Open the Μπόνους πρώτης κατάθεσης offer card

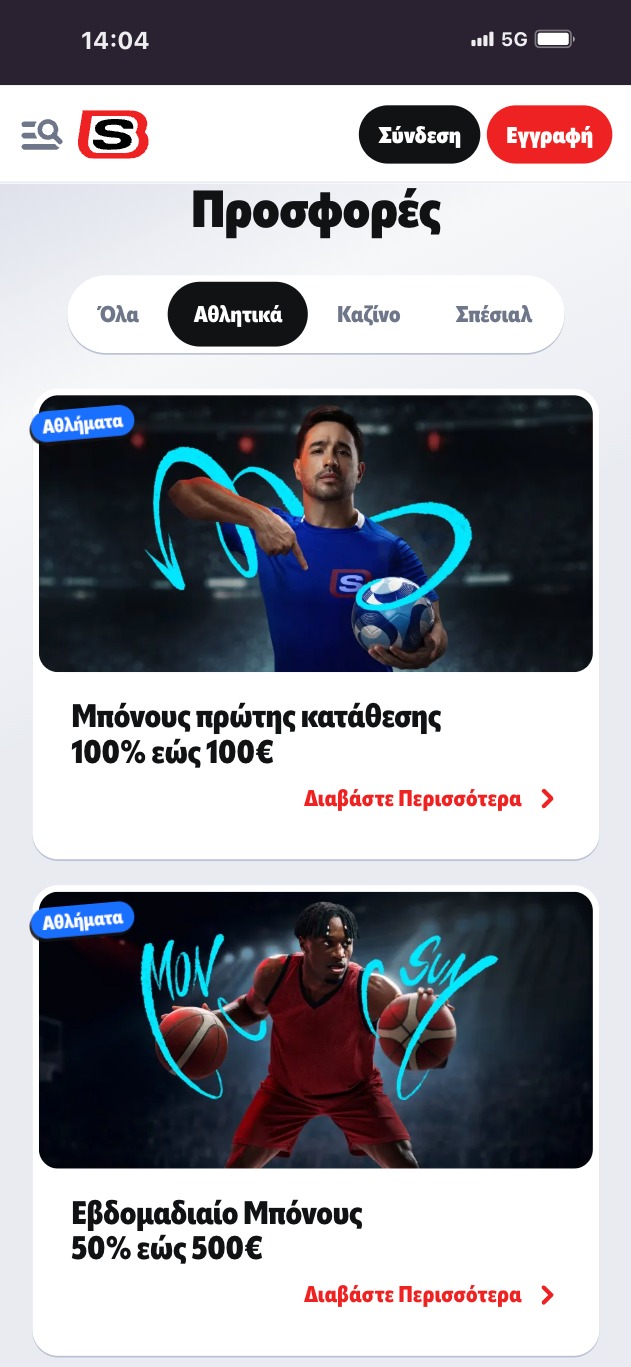pos(315,534)
